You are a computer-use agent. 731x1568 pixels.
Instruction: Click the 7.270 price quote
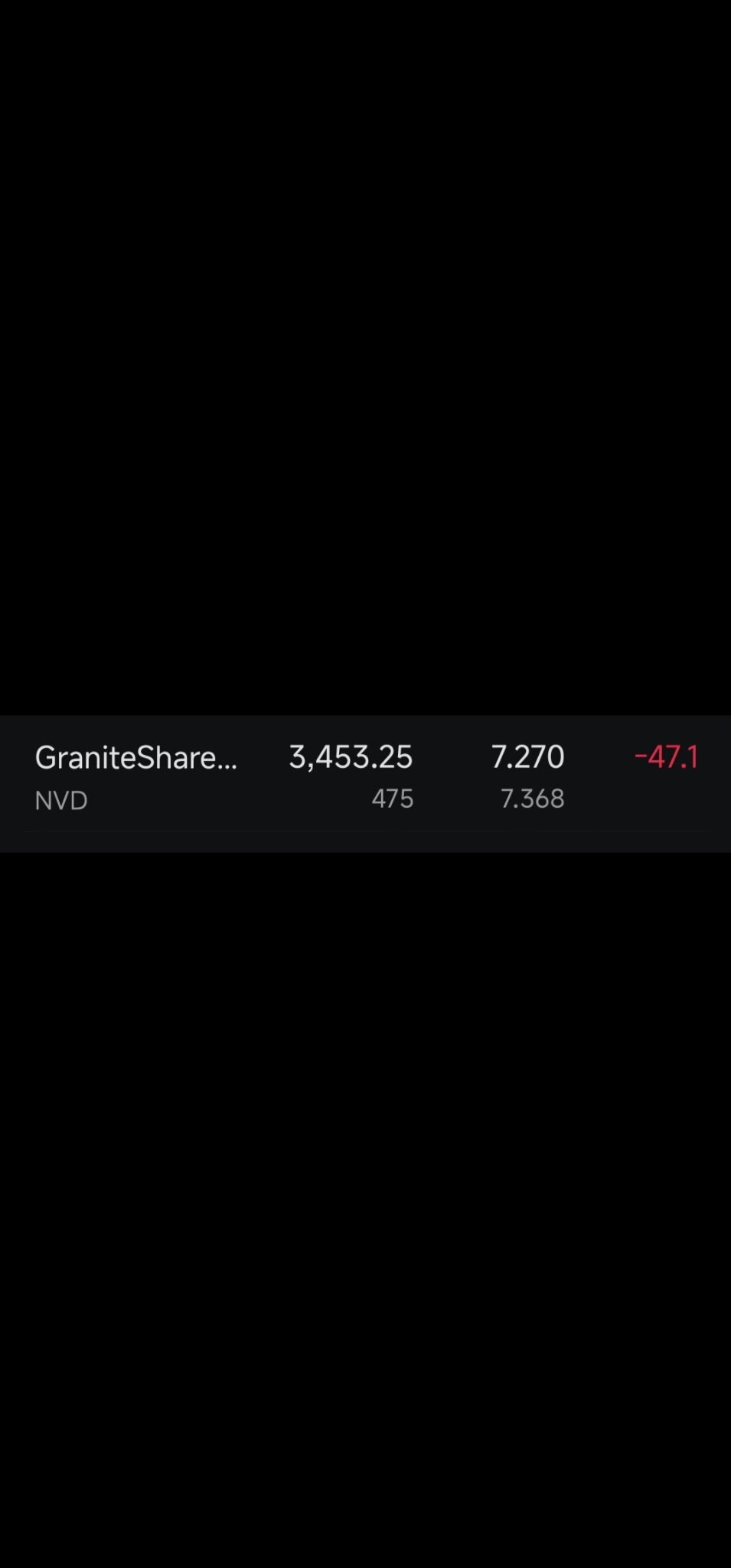[527, 756]
